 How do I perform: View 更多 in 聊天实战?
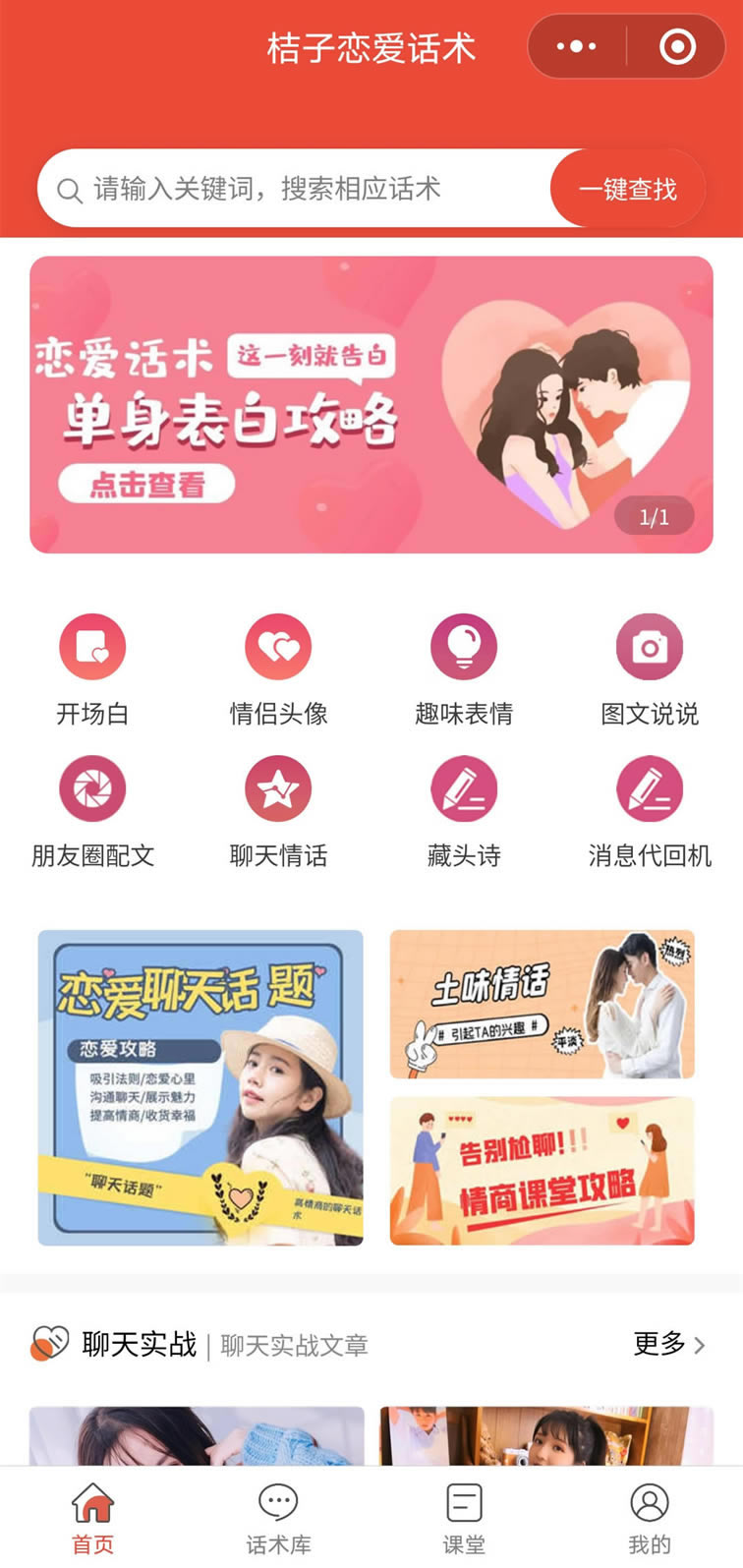pos(669,1344)
